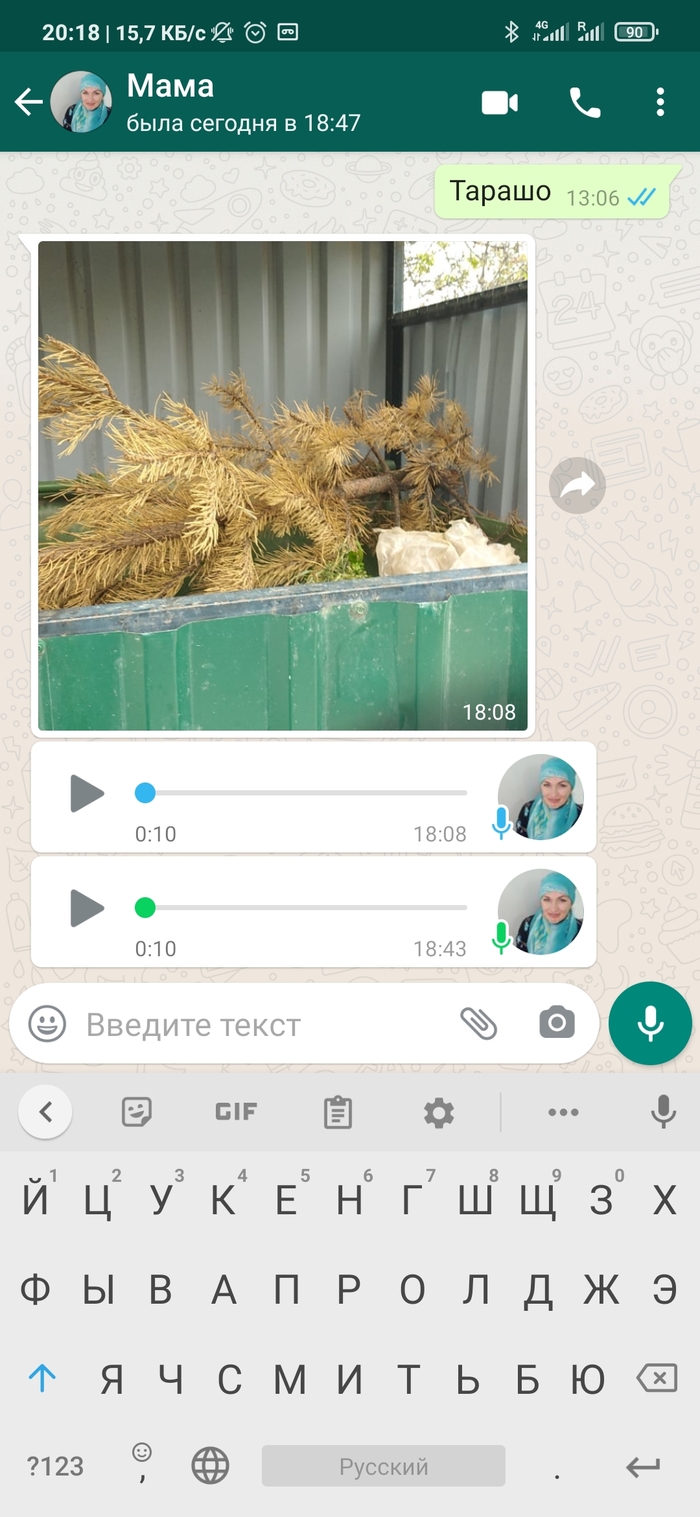This screenshot has width=700, height=1517.
Task: Attach a file with the paperclip
Action: (479, 1023)
